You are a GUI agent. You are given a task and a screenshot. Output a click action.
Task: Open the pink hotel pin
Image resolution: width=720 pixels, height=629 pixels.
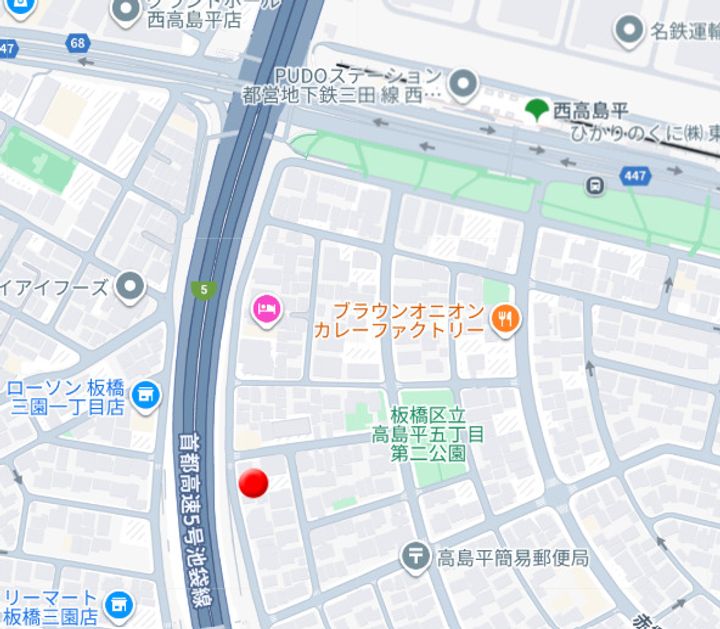(267, 309)
